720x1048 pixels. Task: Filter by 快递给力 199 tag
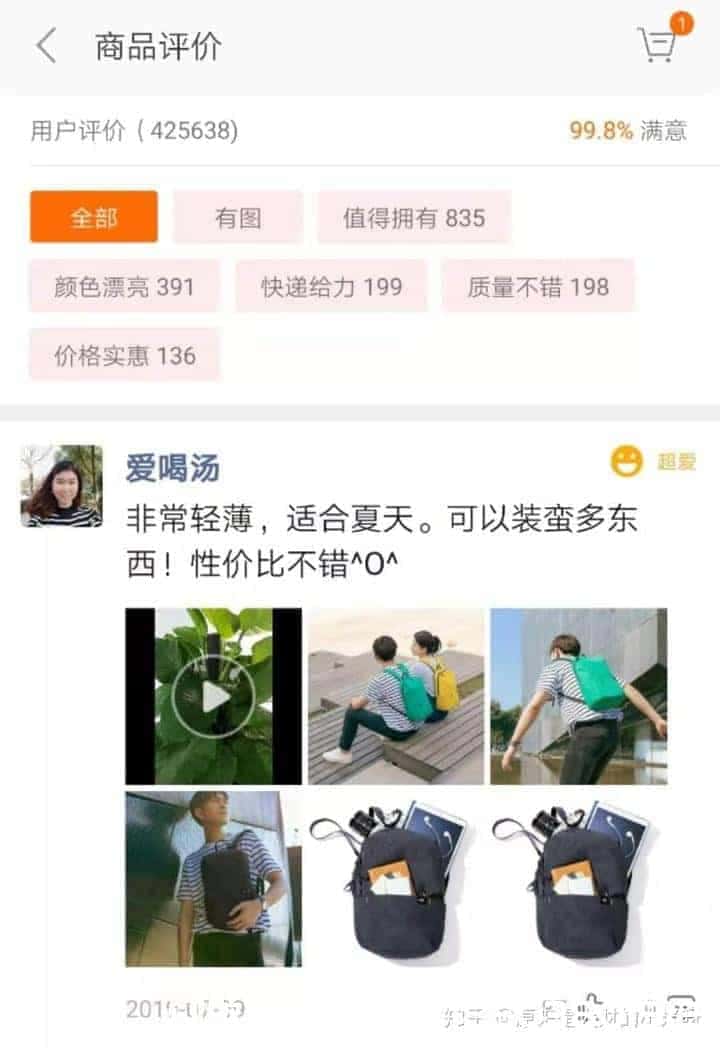(331, 287)
